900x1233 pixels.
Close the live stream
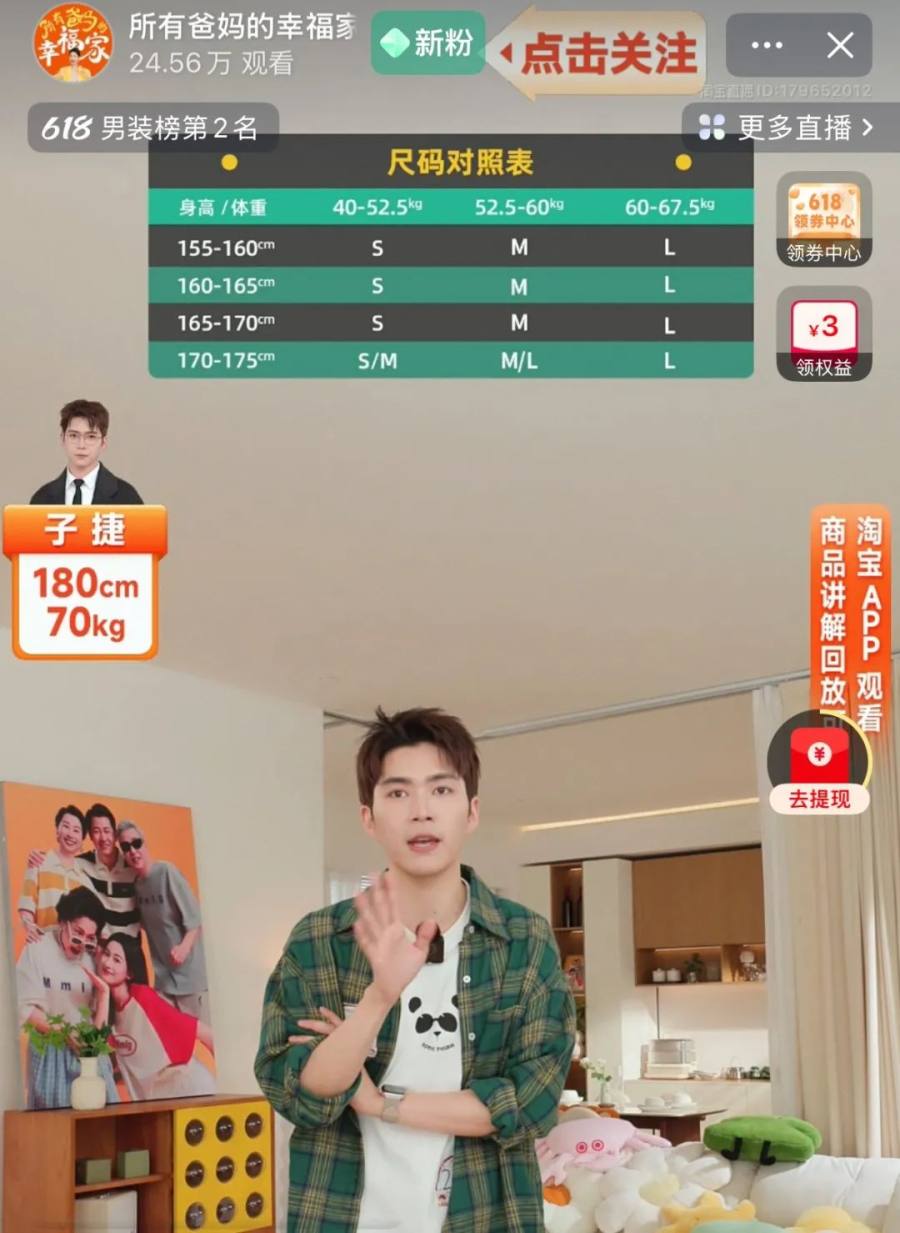[x=840, y=45]
